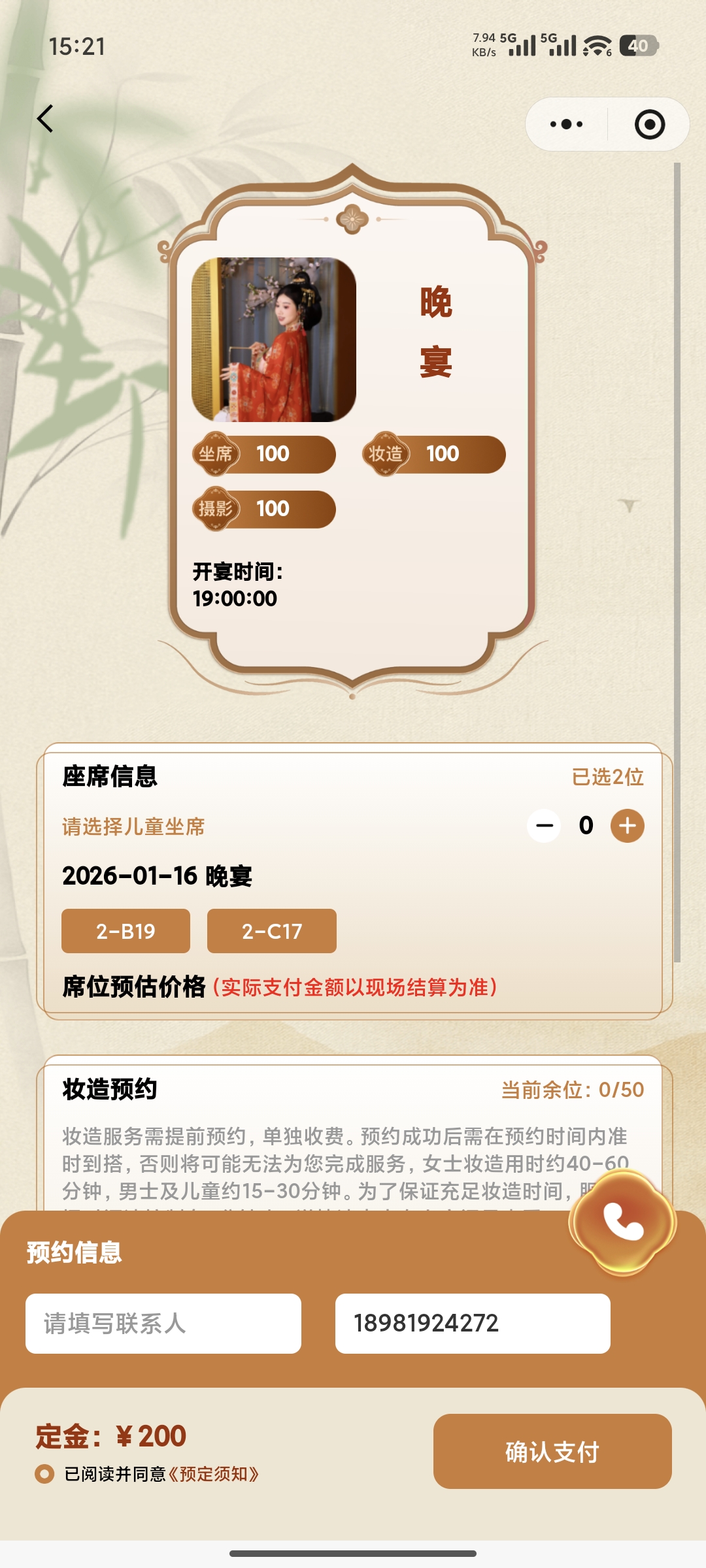Screen dimensions: 706x1568
Task: Close the mini program via target icon
Action: [x=649, y=124]
